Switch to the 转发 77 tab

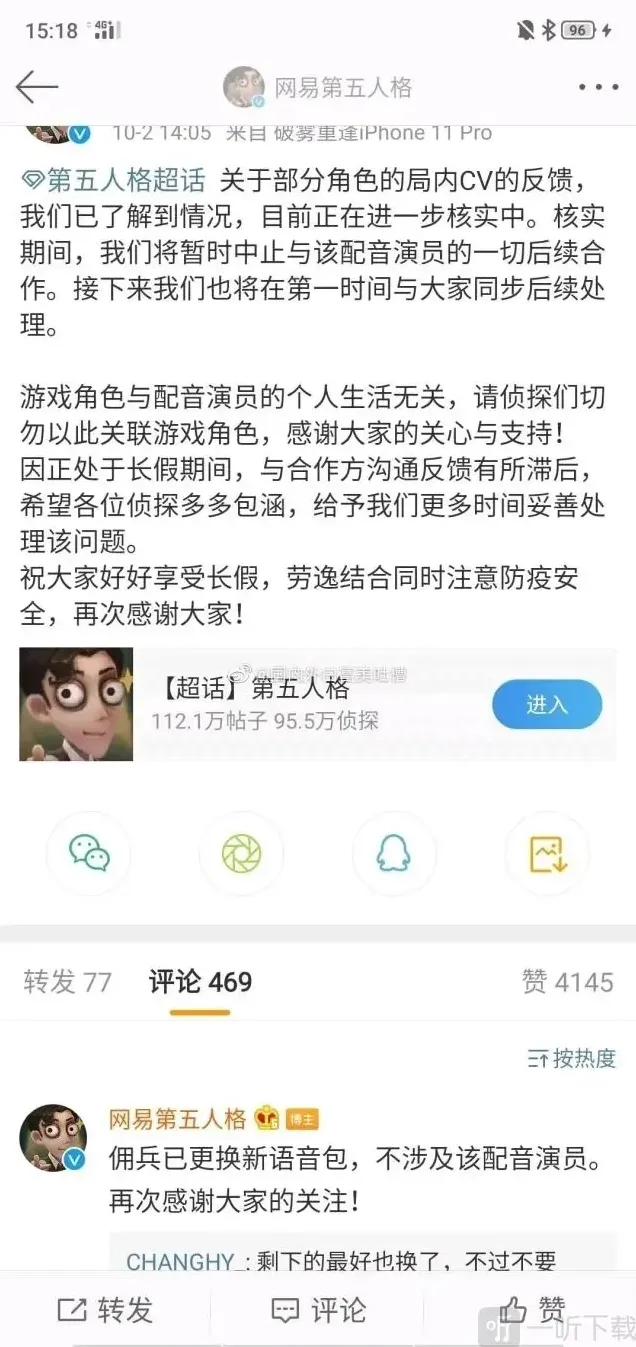point(67,982)
